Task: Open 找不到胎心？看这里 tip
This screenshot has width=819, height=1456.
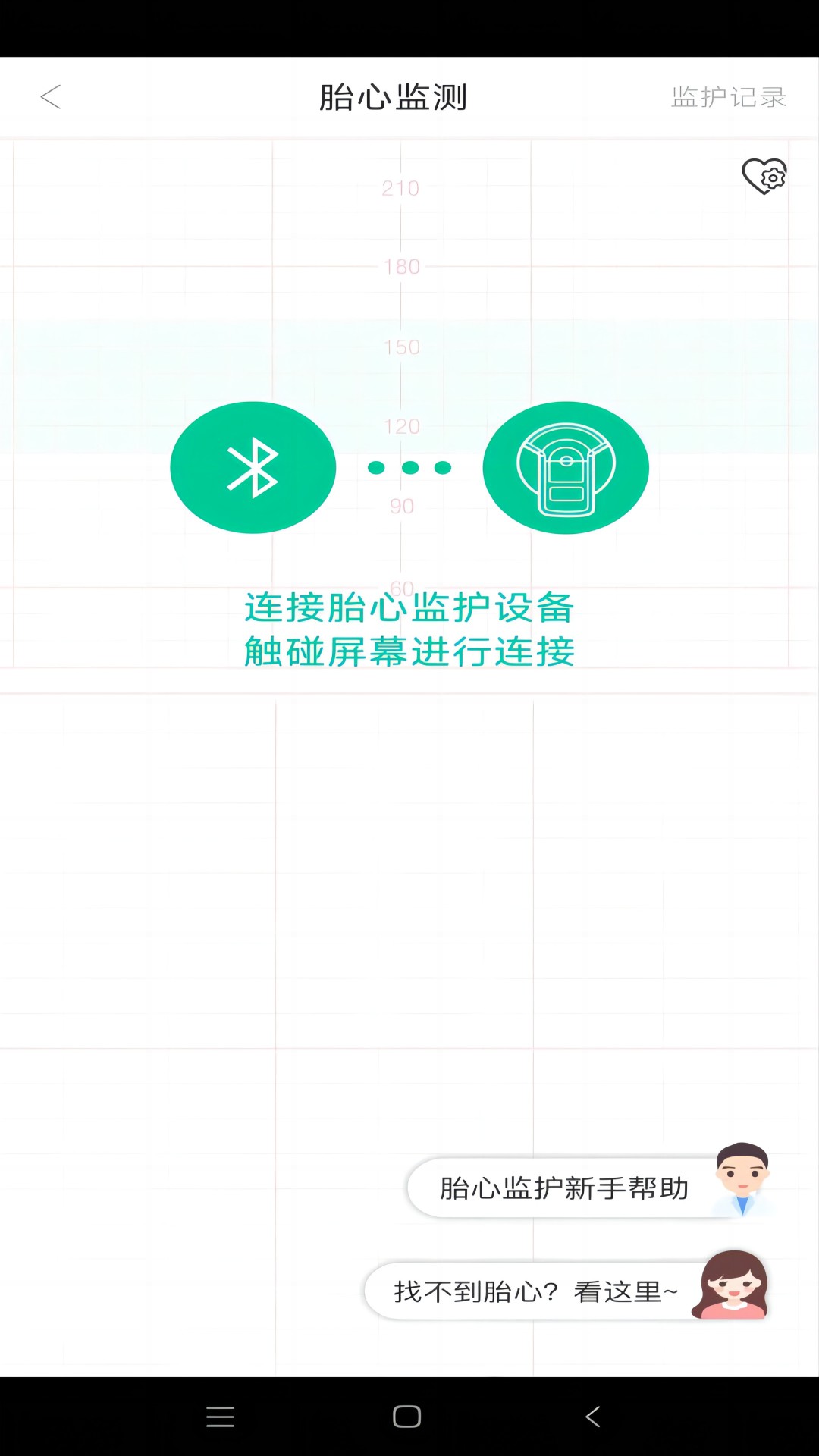Action: 535,1291
